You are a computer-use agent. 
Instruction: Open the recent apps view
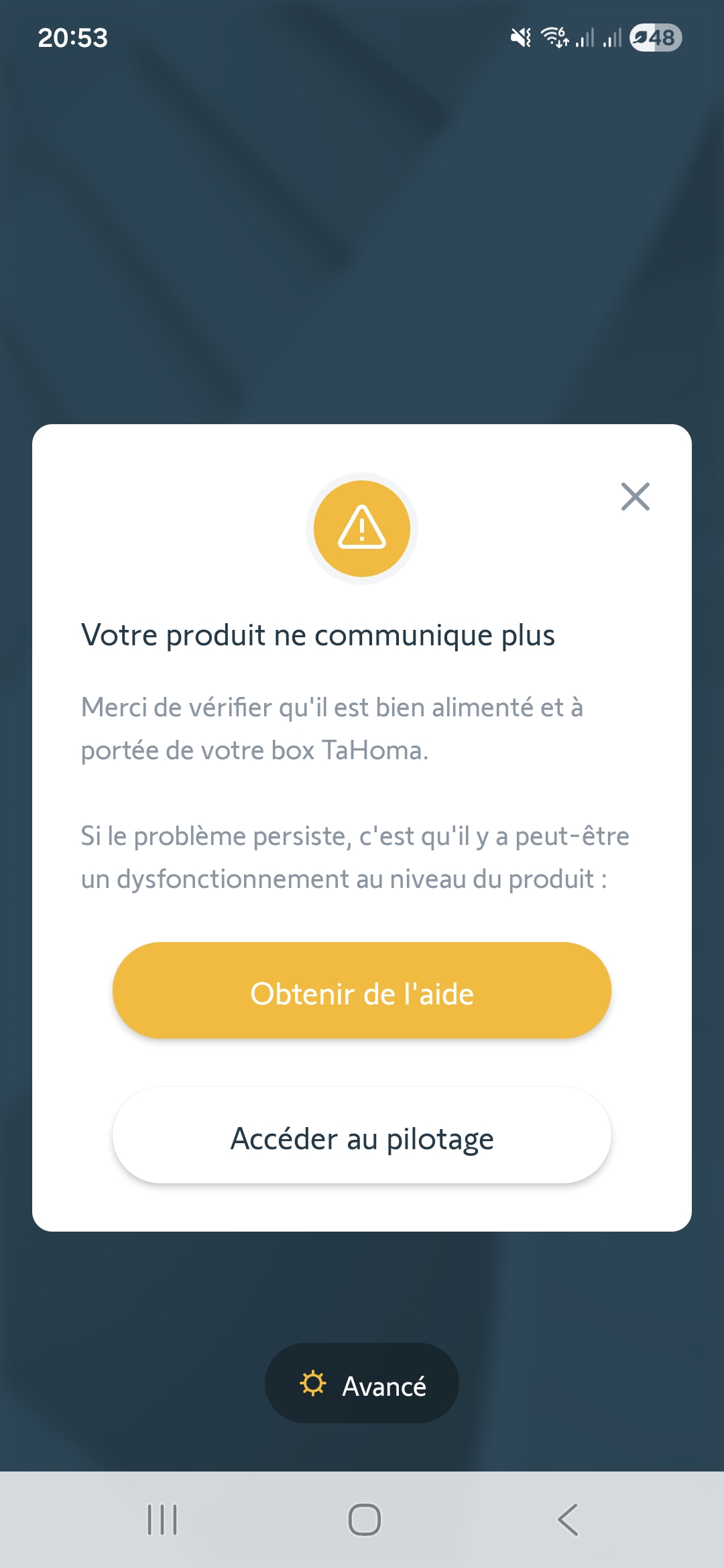point(162,1520)
